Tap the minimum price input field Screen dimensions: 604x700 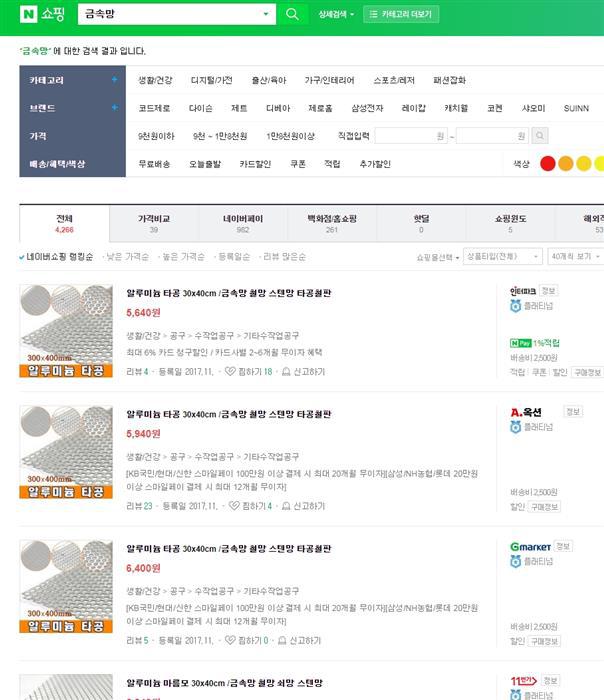tap(410, 136)
